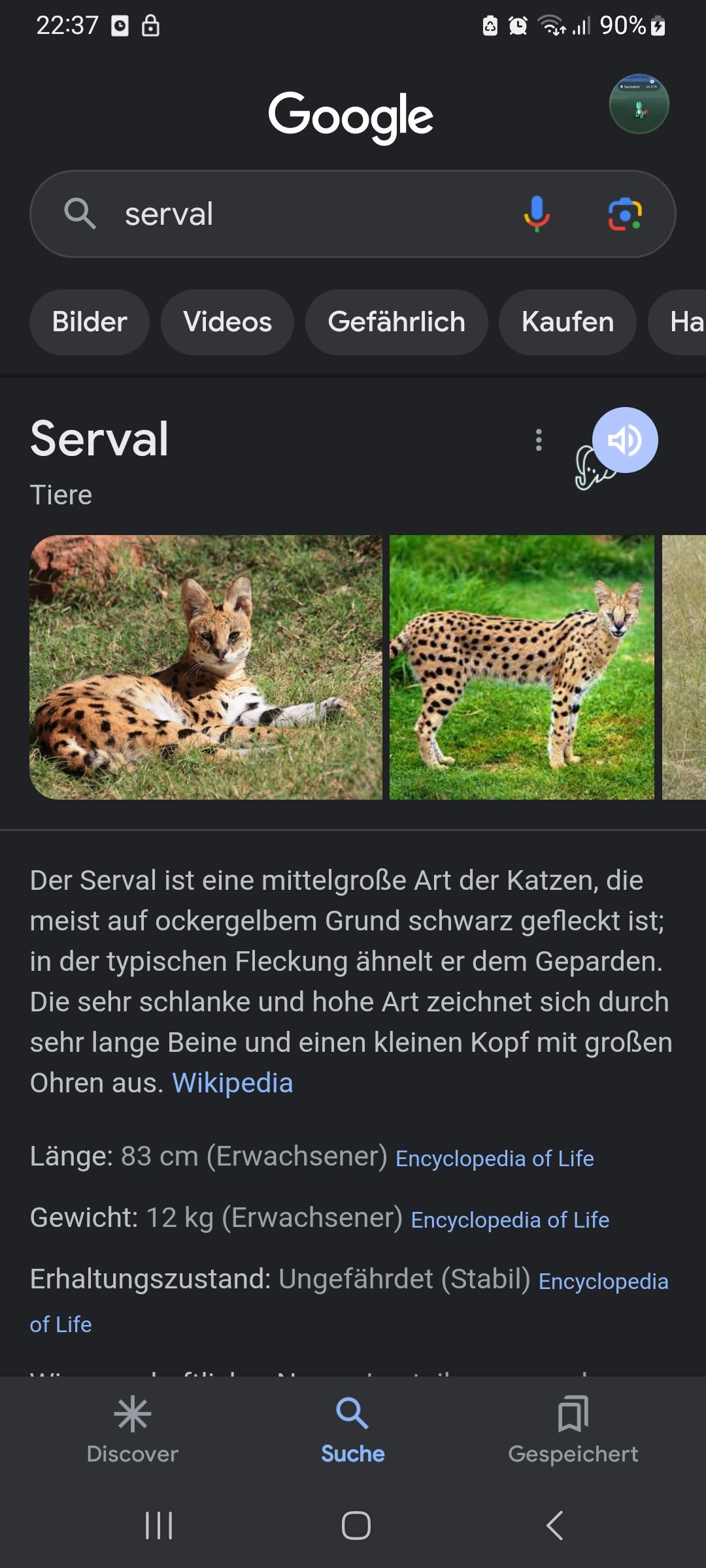
Task: Open Encyclopedia of Life link next to Gewicht
Action: [510, 1220]
